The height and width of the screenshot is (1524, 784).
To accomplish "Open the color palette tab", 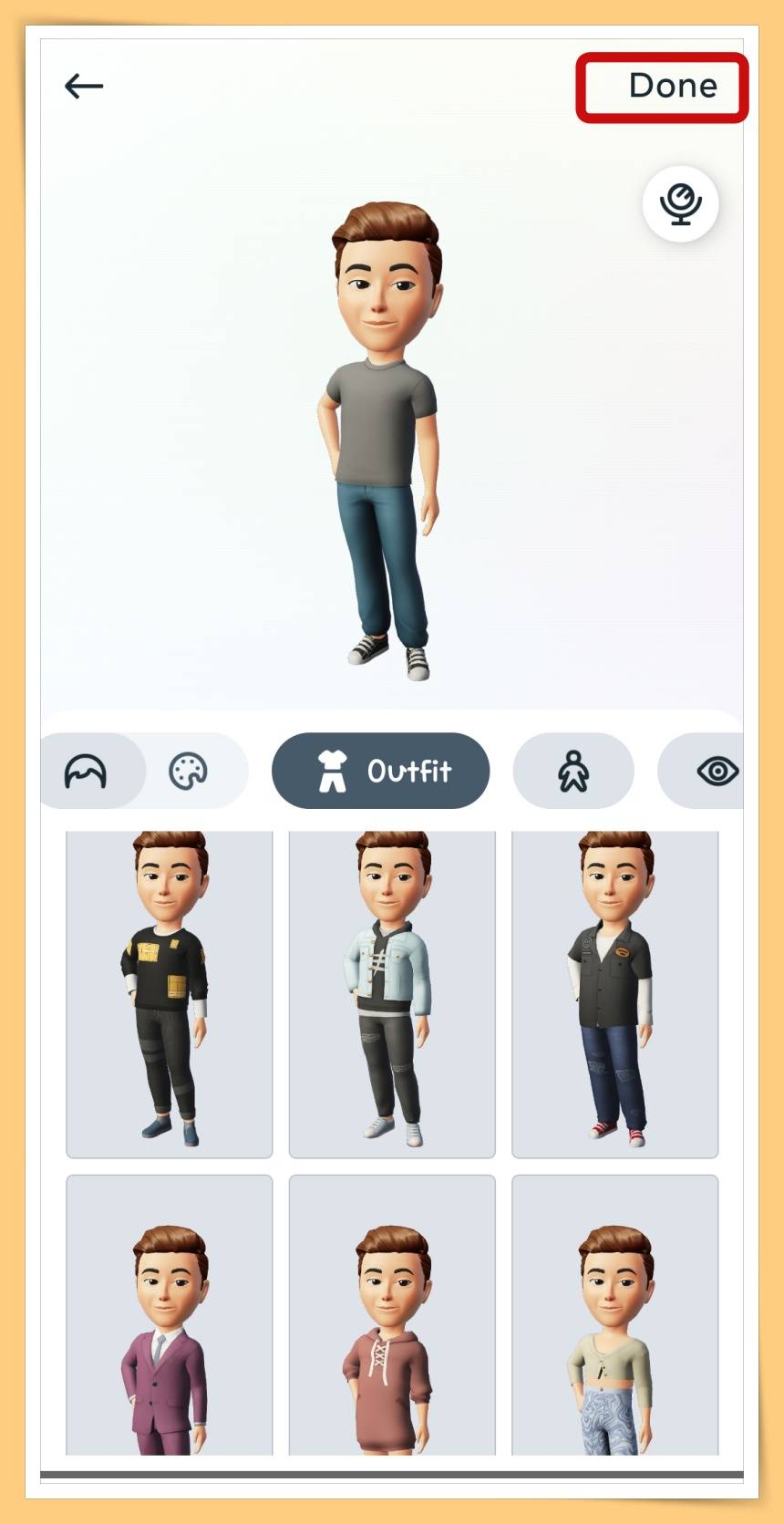I will point(188,772).
